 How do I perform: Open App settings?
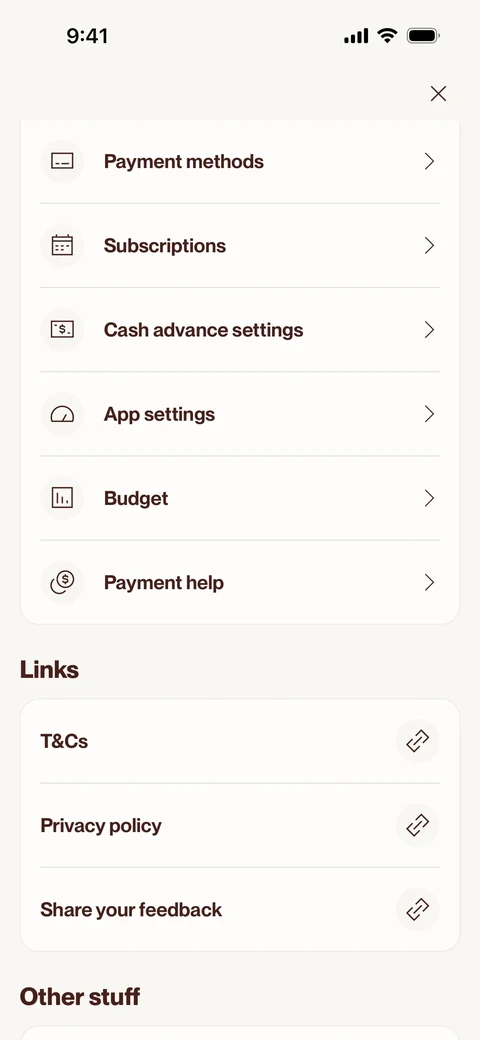[240, 414]
